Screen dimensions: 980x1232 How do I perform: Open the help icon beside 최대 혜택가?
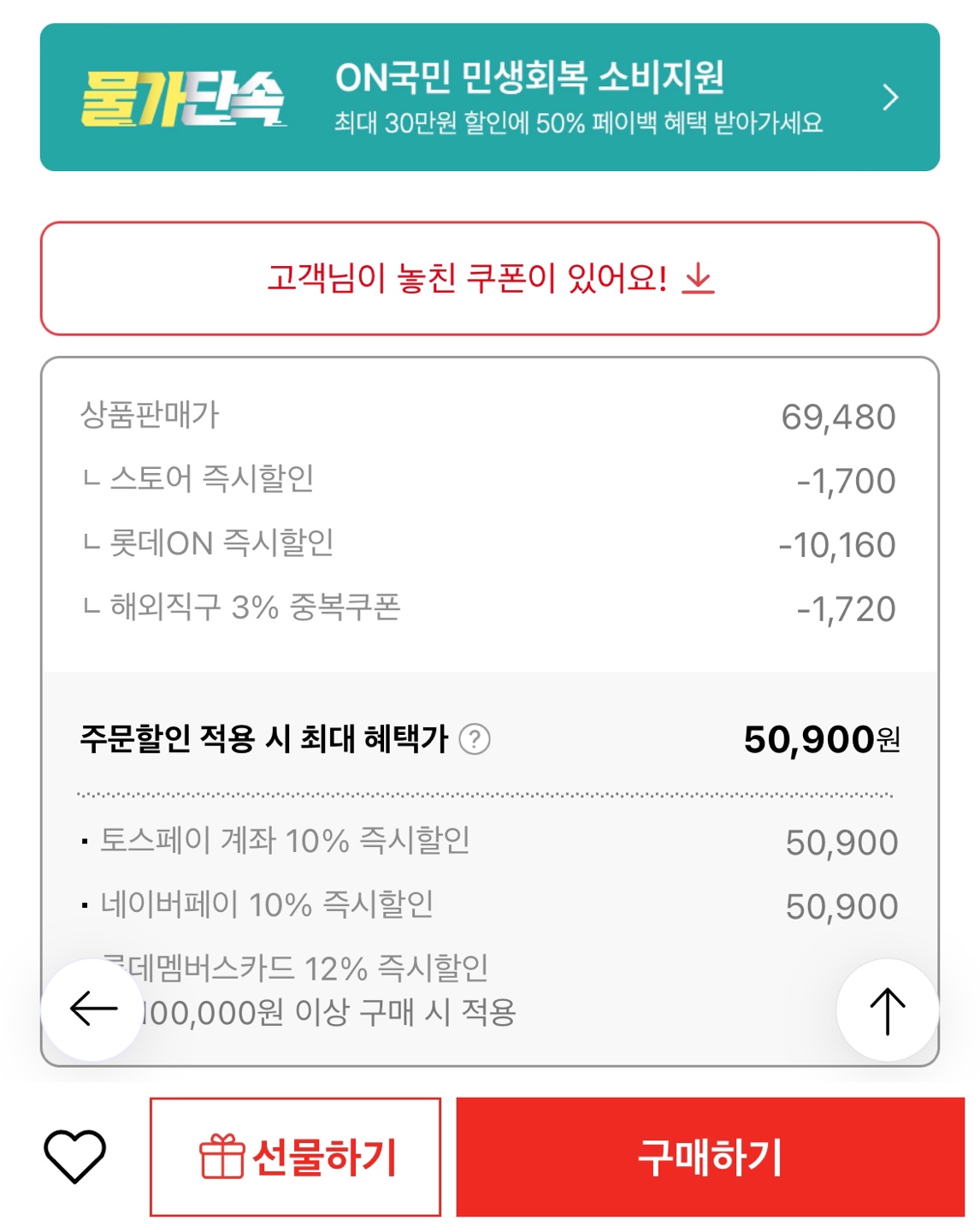coord(475,739)
